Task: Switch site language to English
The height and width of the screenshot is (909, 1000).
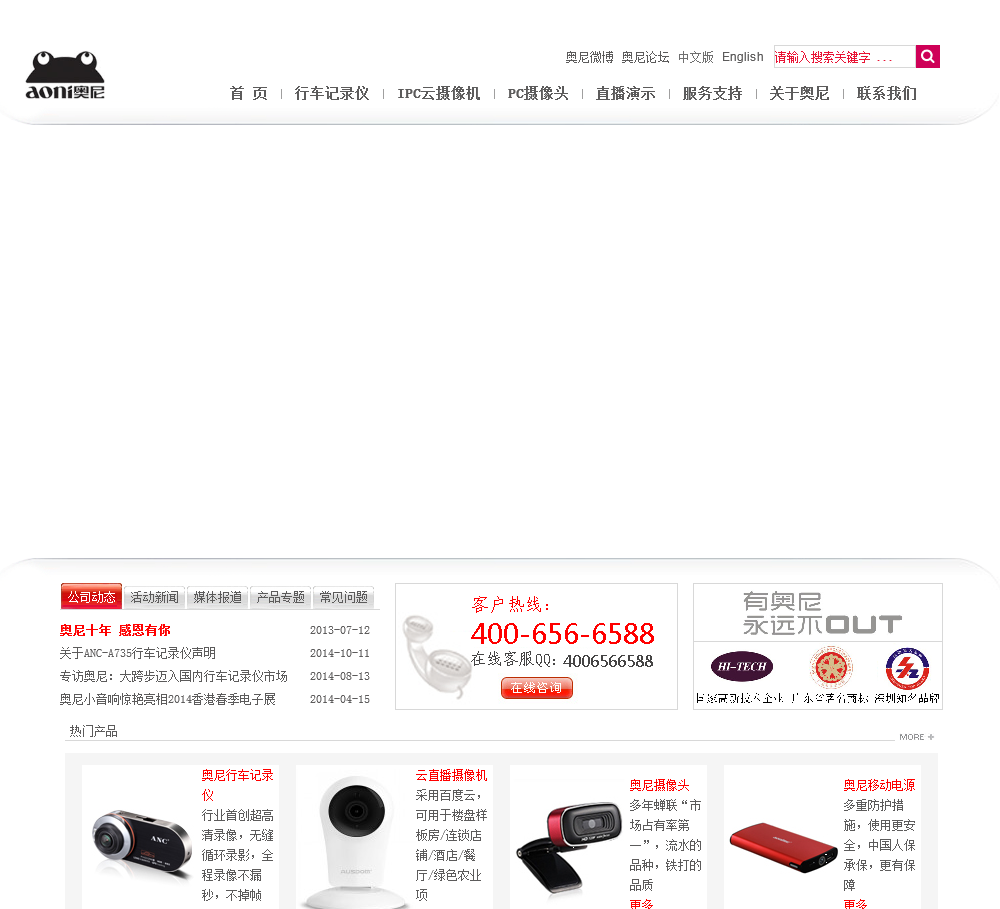Action: click(742, 57)
